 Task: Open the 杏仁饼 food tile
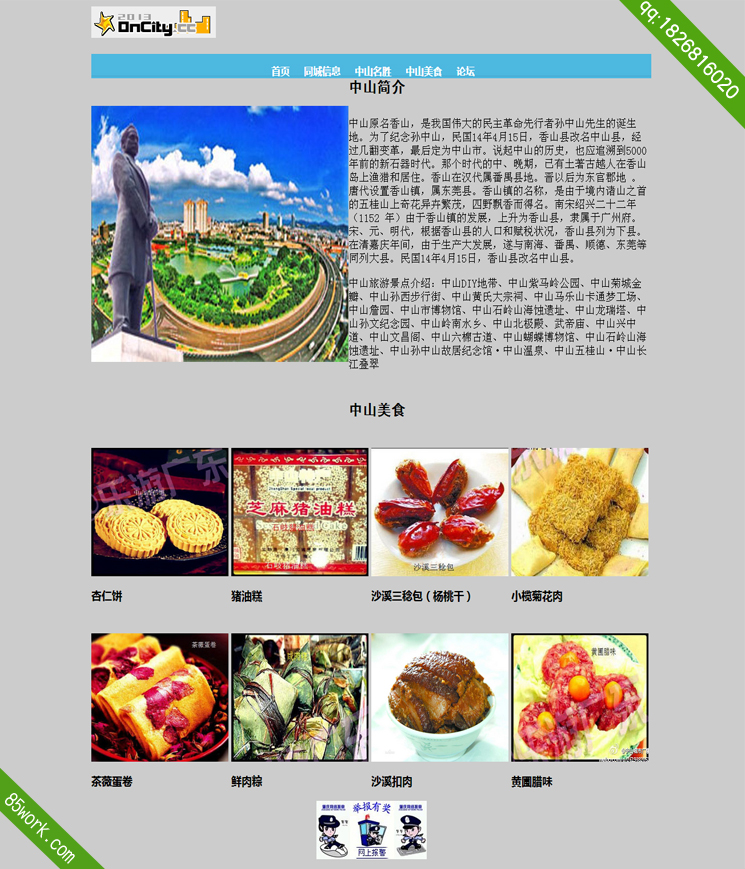pos(160,512)
